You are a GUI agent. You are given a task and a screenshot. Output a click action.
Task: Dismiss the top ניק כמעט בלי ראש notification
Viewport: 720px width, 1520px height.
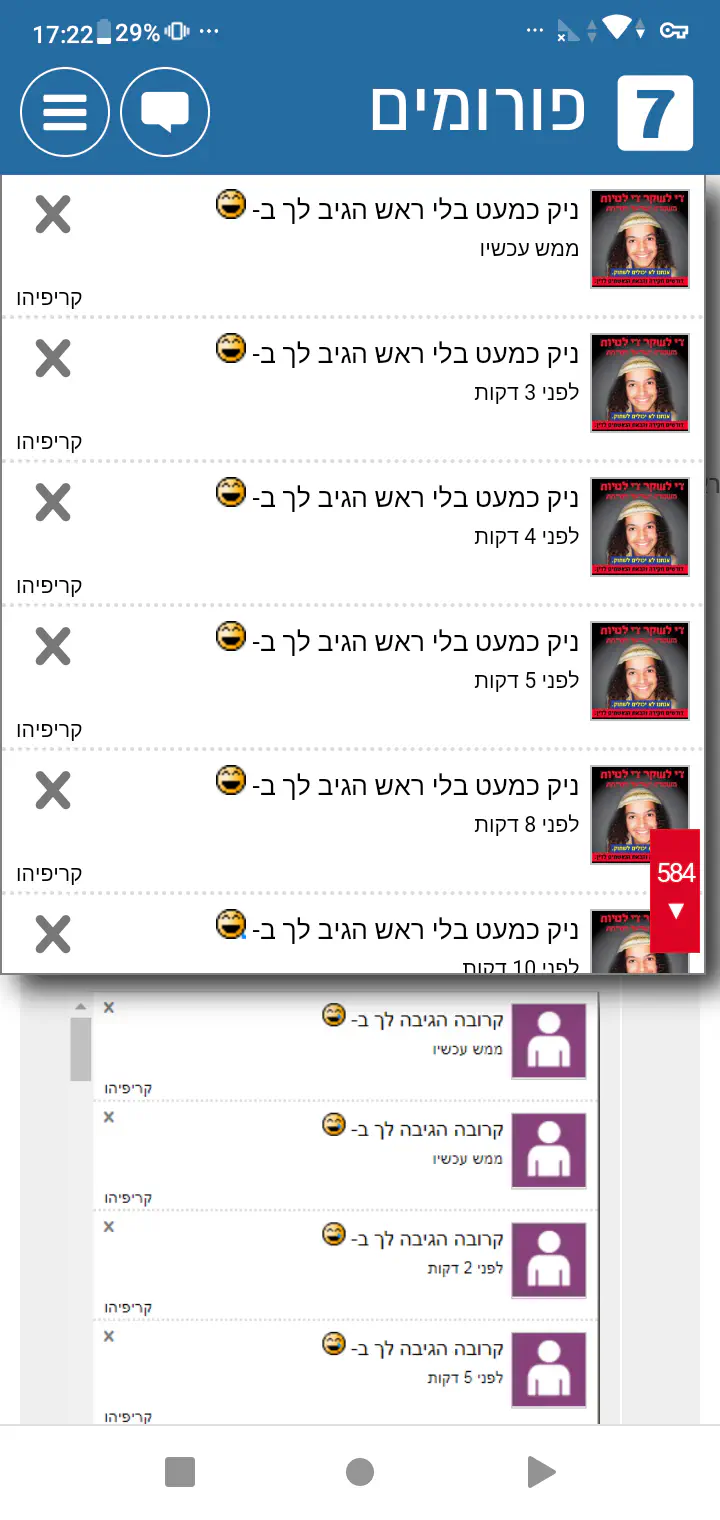point(53,215)
